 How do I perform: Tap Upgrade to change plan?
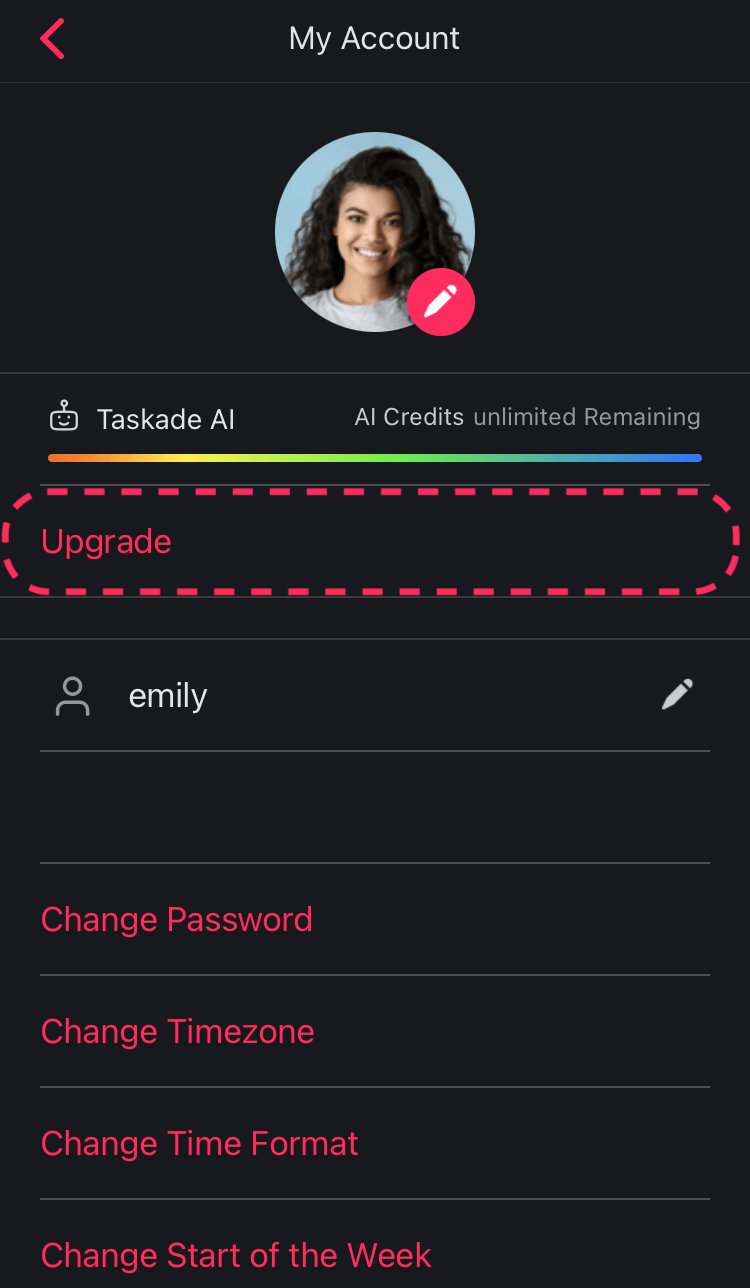[x=107, y=542]
